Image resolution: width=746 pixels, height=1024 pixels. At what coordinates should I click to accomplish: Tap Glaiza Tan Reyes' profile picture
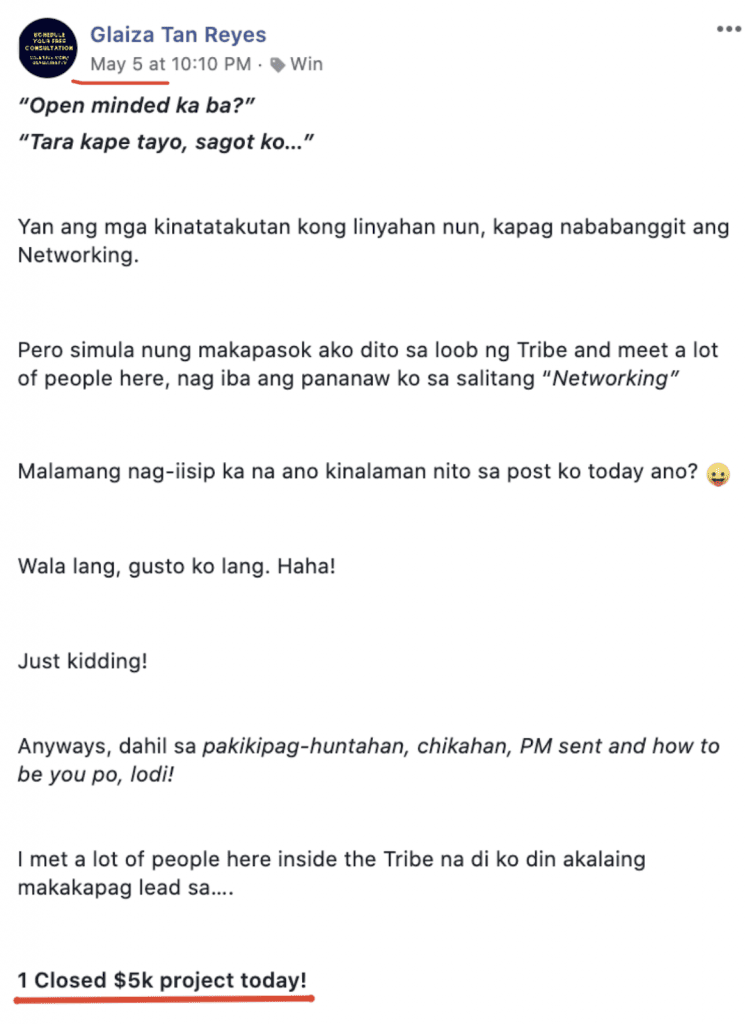click(x=47, y=49)
